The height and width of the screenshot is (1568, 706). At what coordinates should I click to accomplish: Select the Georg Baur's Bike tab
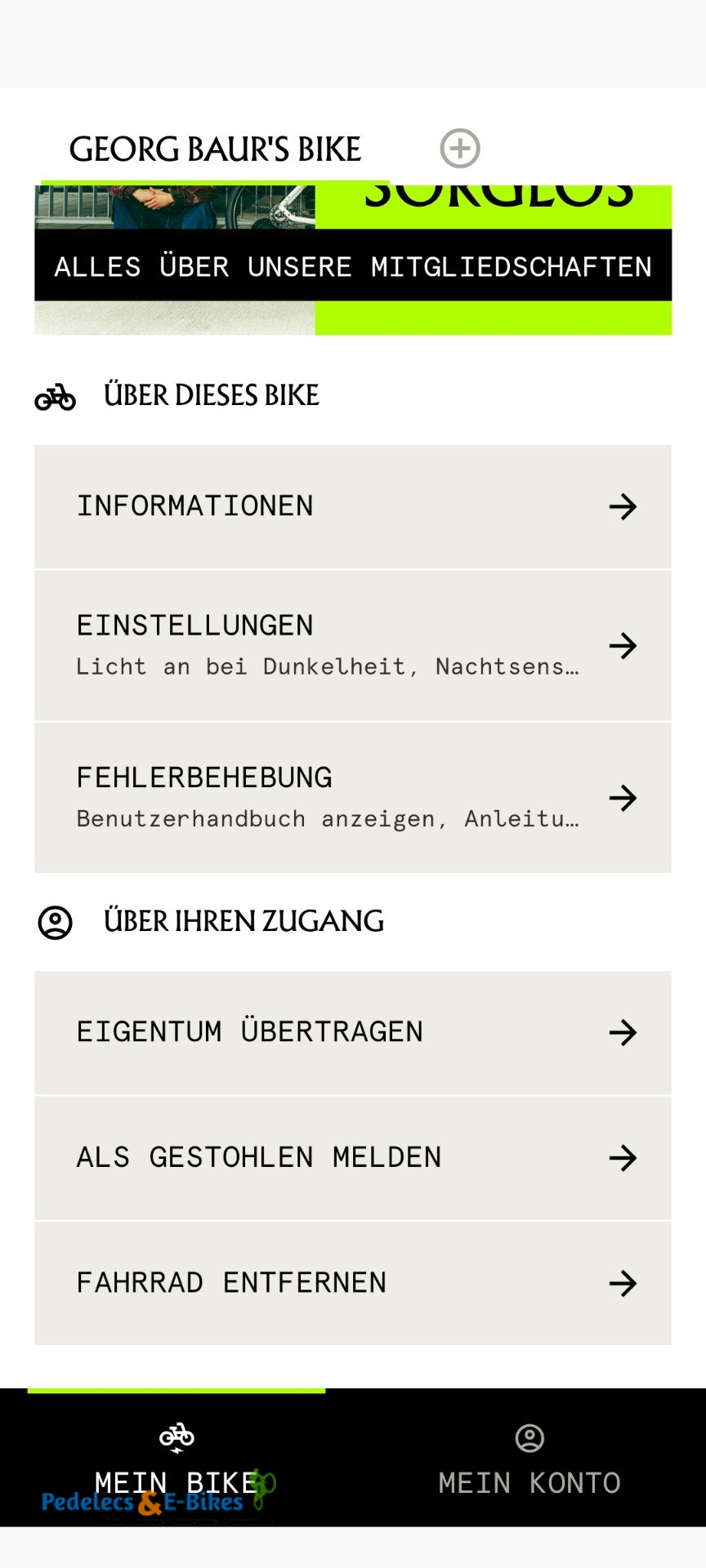click(x=215, y=150)
